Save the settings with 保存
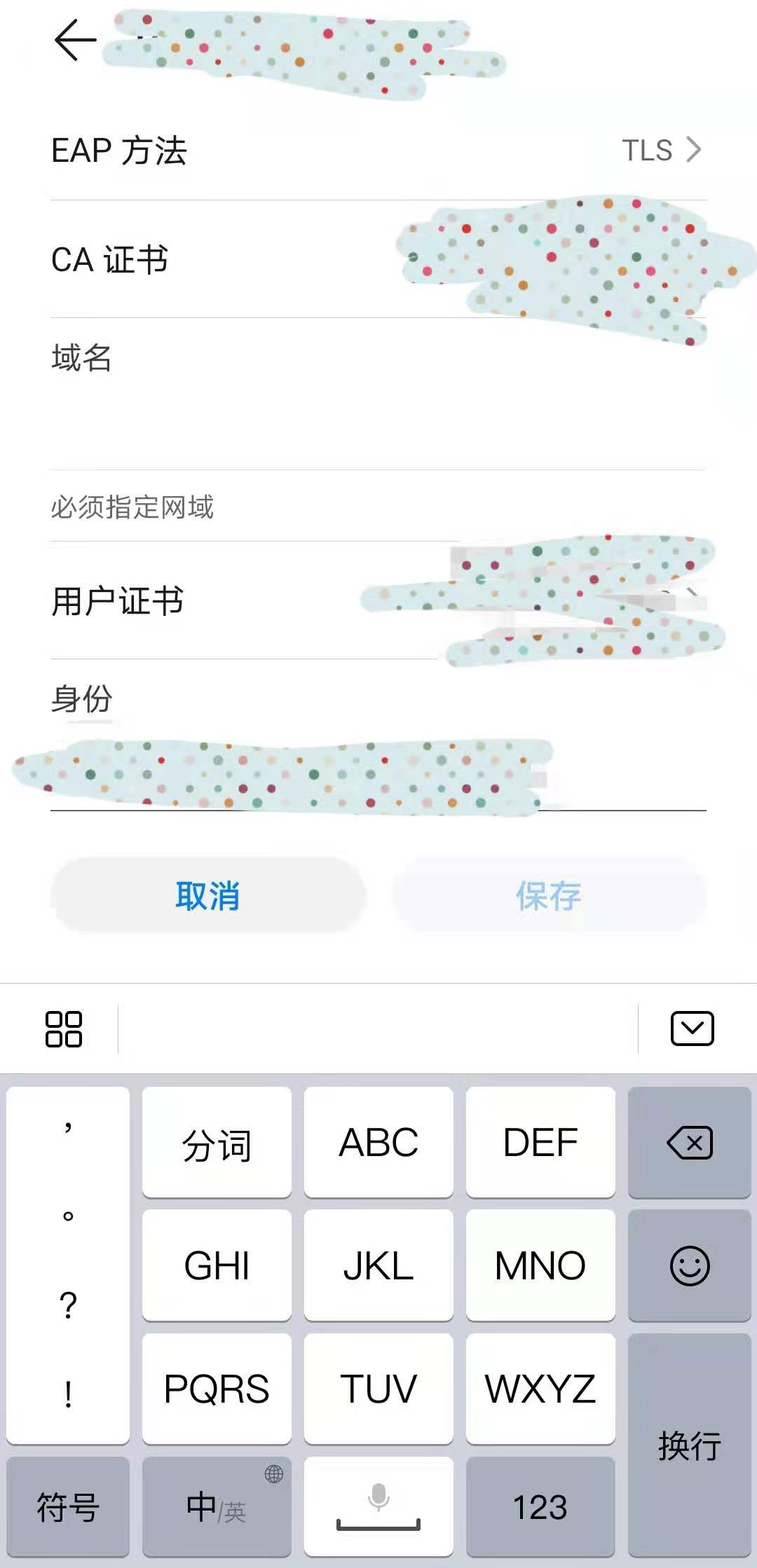 (549, 896)
